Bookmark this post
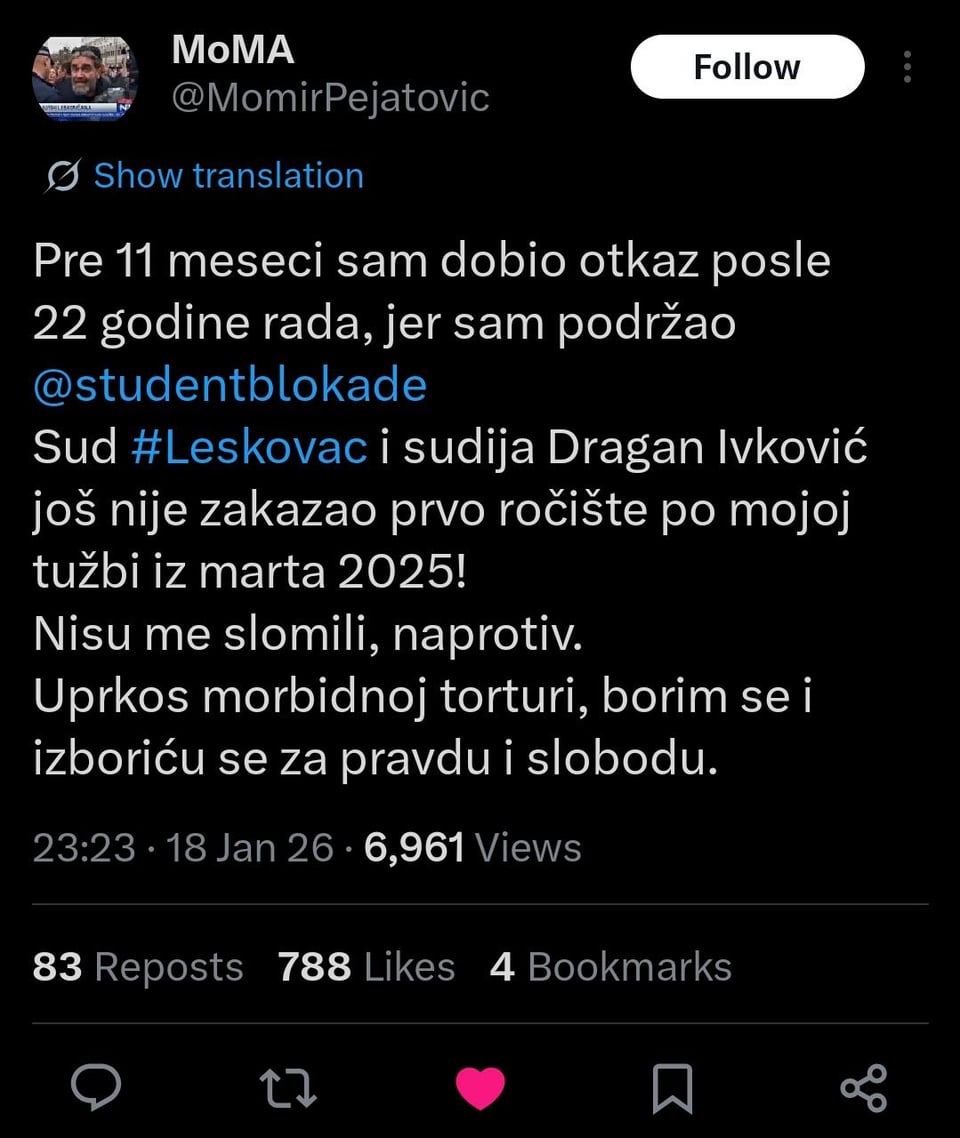This screenshot has width=960, height=1138. pyautogui.click(x=672, y=1087)
